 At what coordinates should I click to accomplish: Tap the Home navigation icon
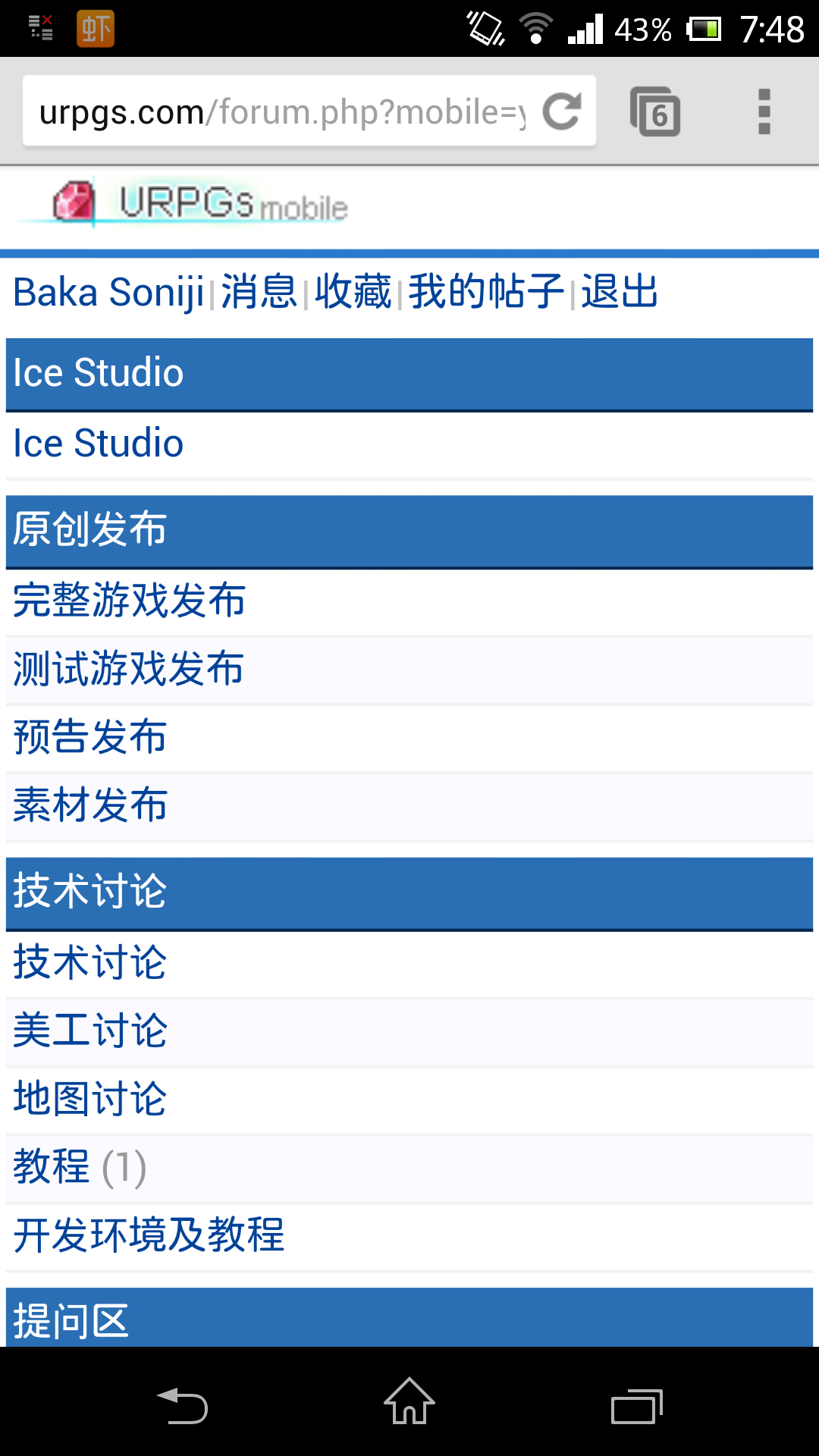409,1403
